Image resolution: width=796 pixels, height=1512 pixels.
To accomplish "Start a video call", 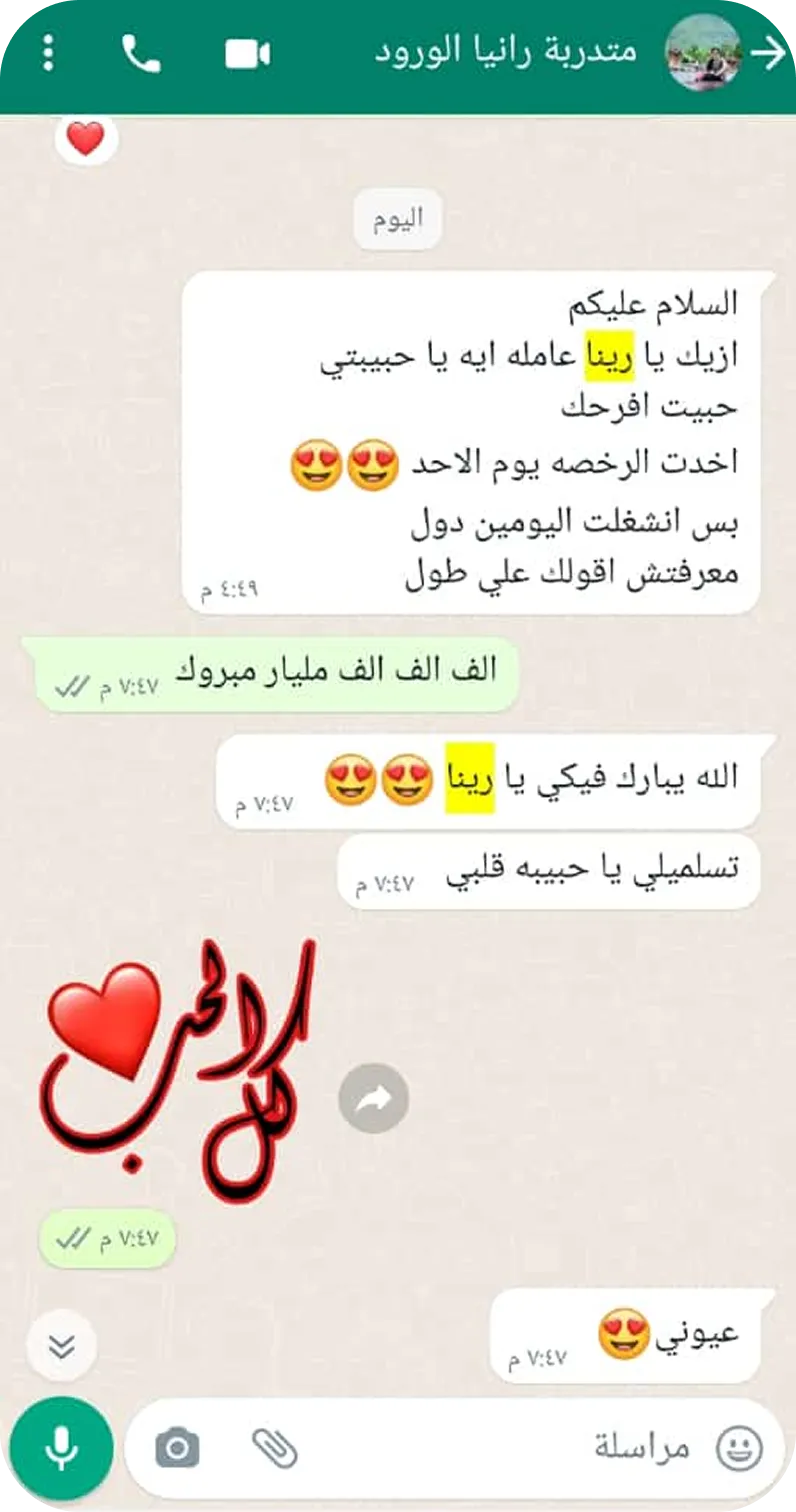I will point(248,54).
